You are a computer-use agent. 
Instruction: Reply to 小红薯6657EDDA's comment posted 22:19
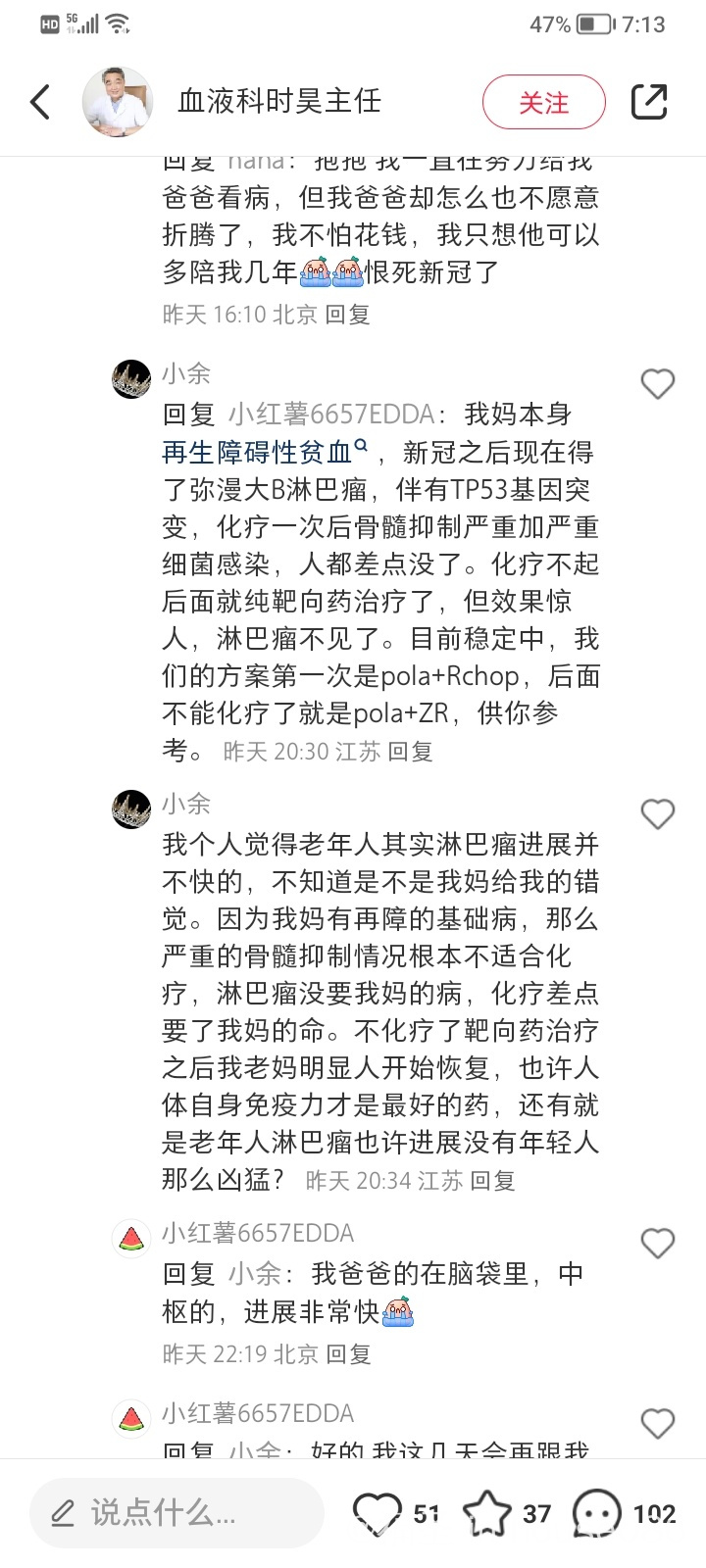point(348,1354)
